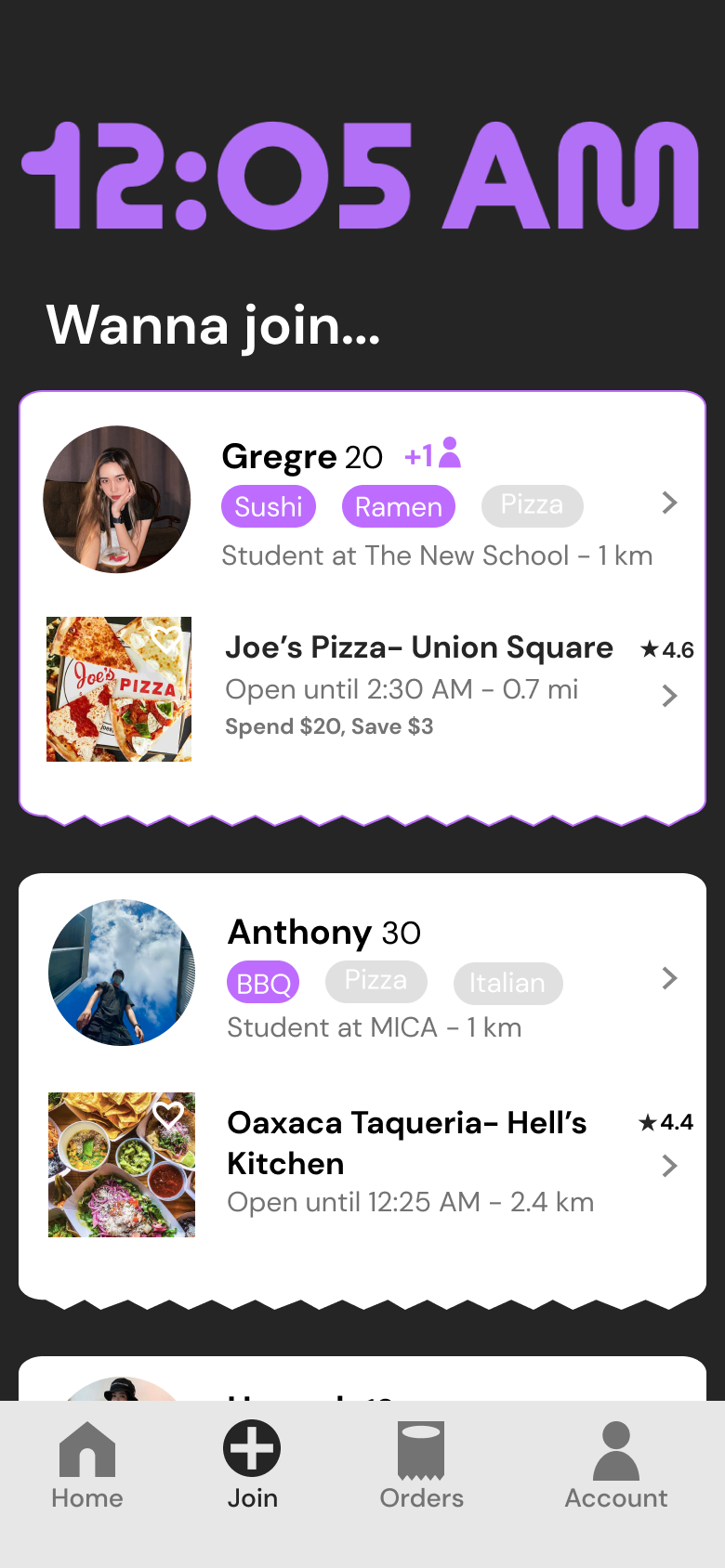
Task: Select Anthony's BBQ chip
Action: click(x=264, y=983)
